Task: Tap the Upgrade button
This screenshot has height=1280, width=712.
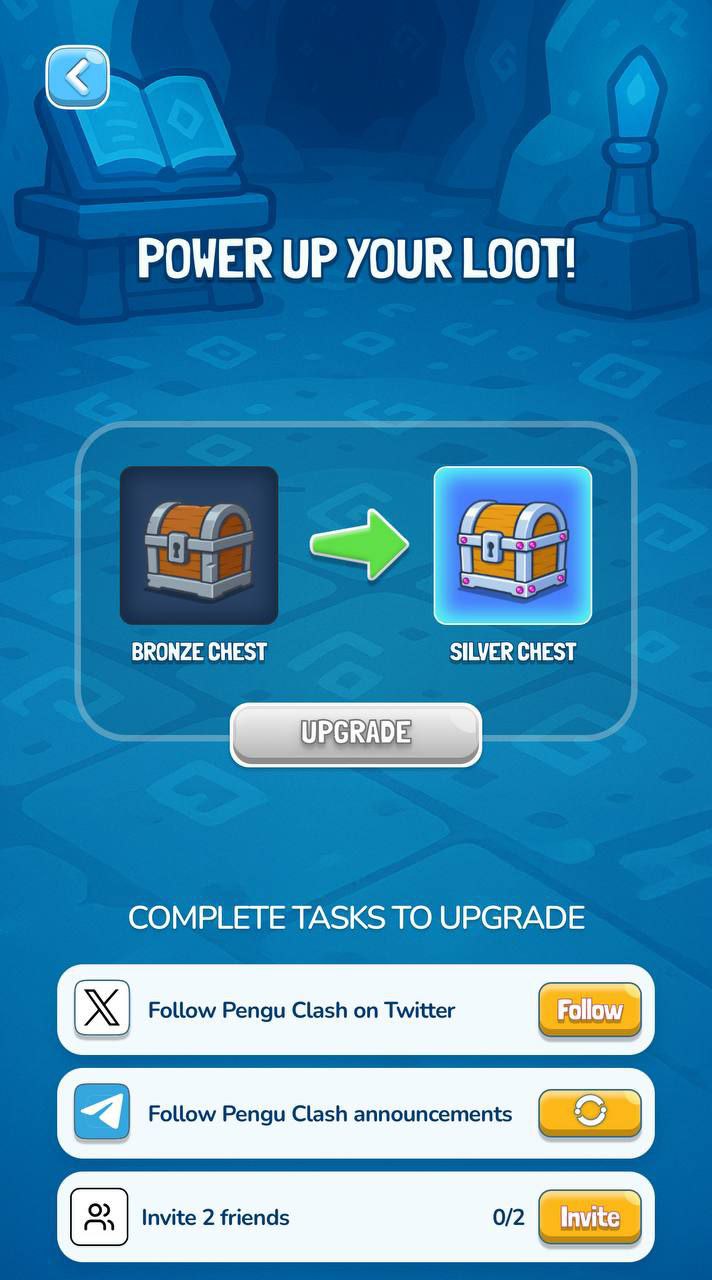Action: click(356, 733)
